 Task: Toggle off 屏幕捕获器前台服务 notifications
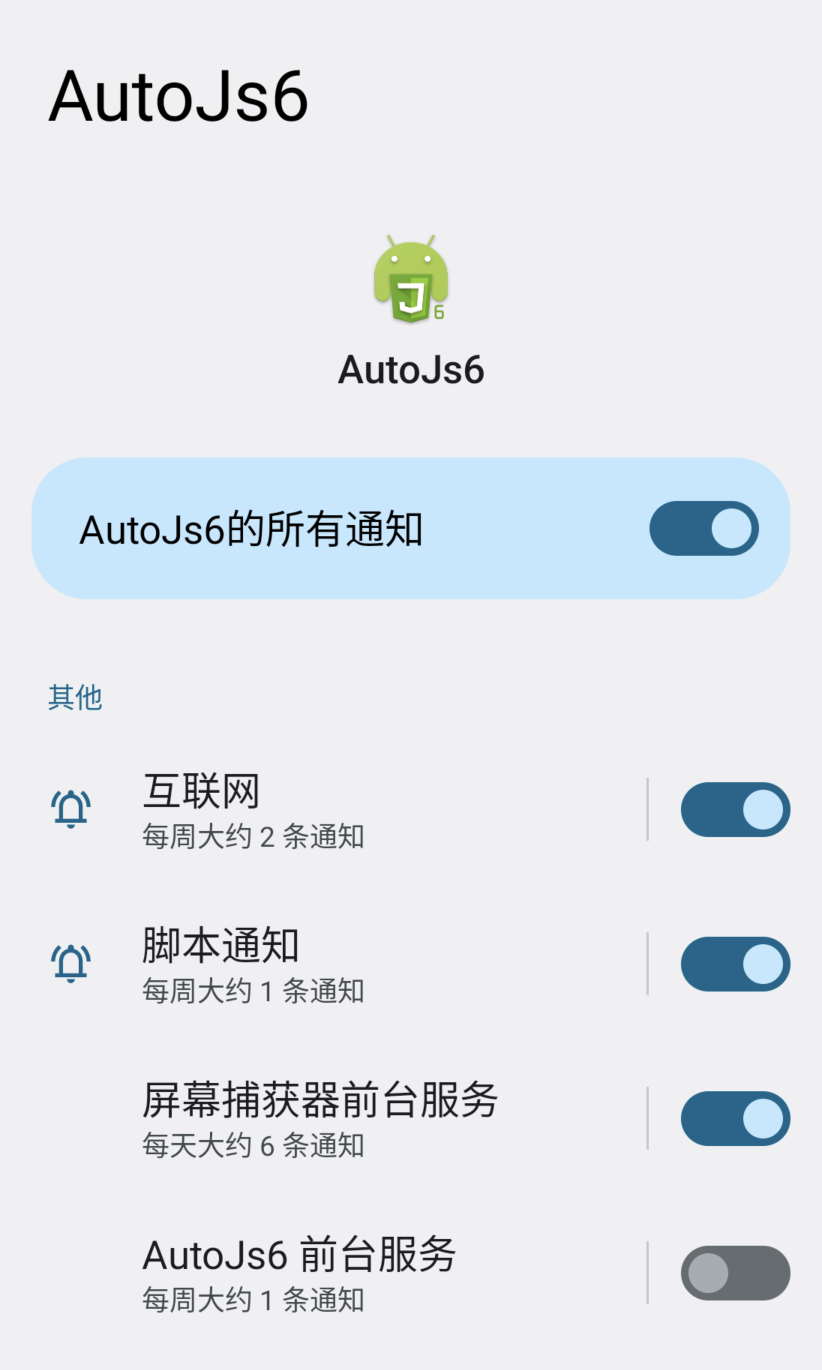pyautogui.click(x=735, y=1118)
